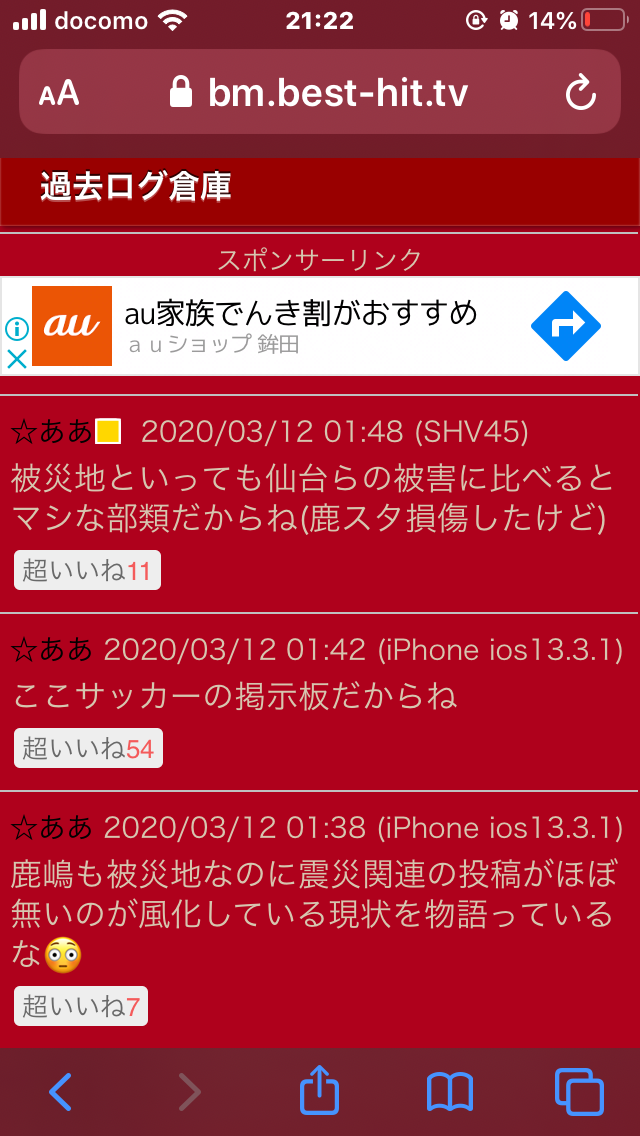
Task: Open the ad info icon
Action: (16, 330)
